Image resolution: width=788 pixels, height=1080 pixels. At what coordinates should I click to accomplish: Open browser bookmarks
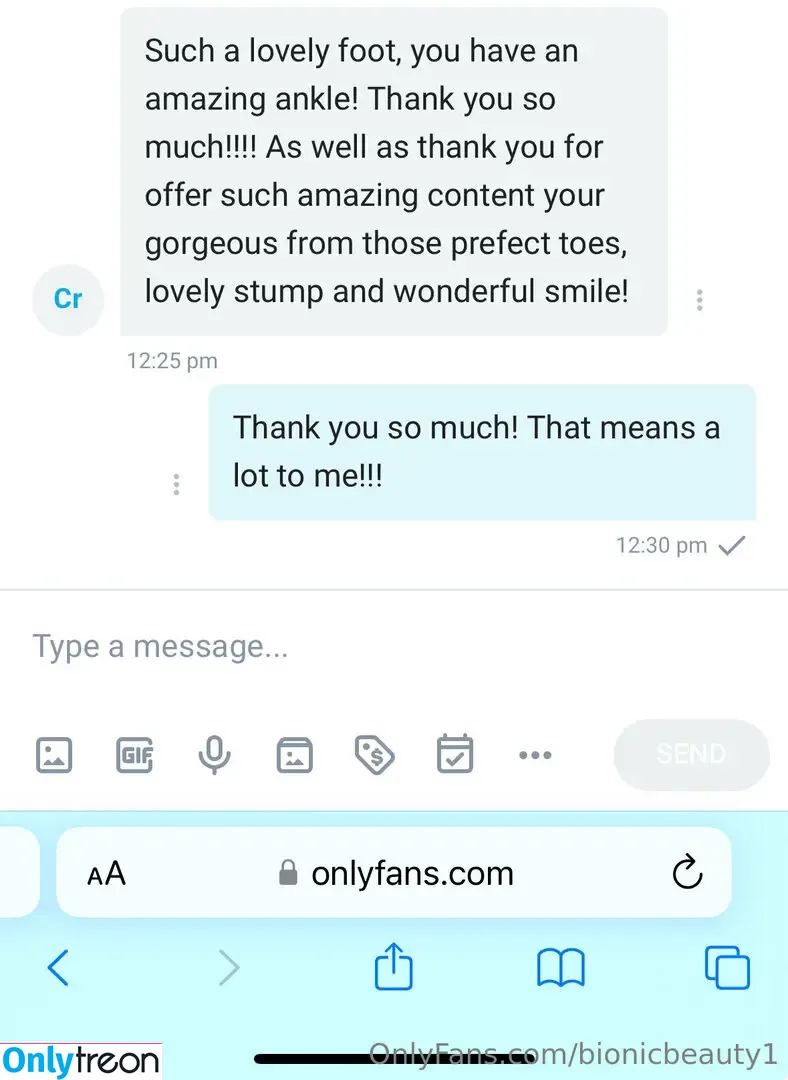point(560,968)
